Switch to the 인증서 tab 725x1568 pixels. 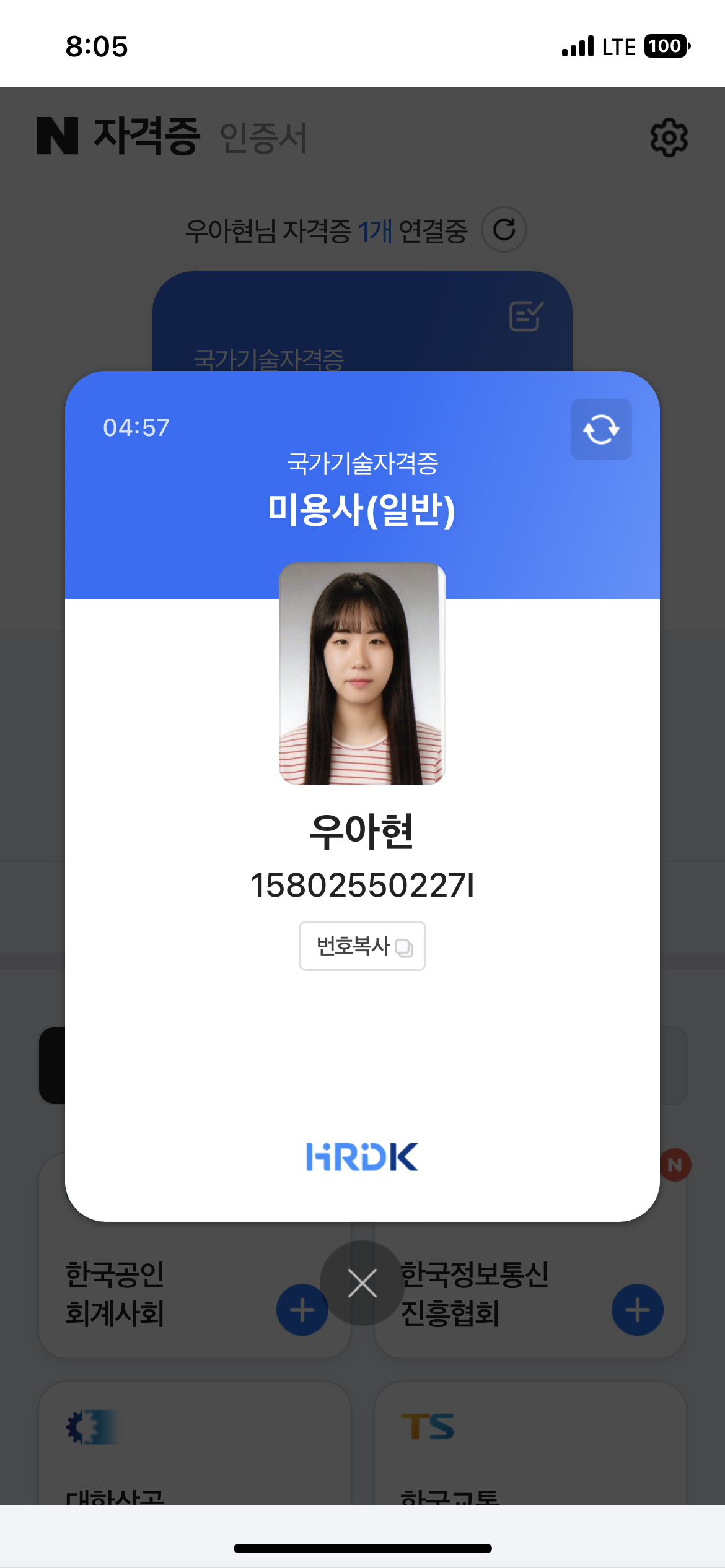tap(263, 137)
